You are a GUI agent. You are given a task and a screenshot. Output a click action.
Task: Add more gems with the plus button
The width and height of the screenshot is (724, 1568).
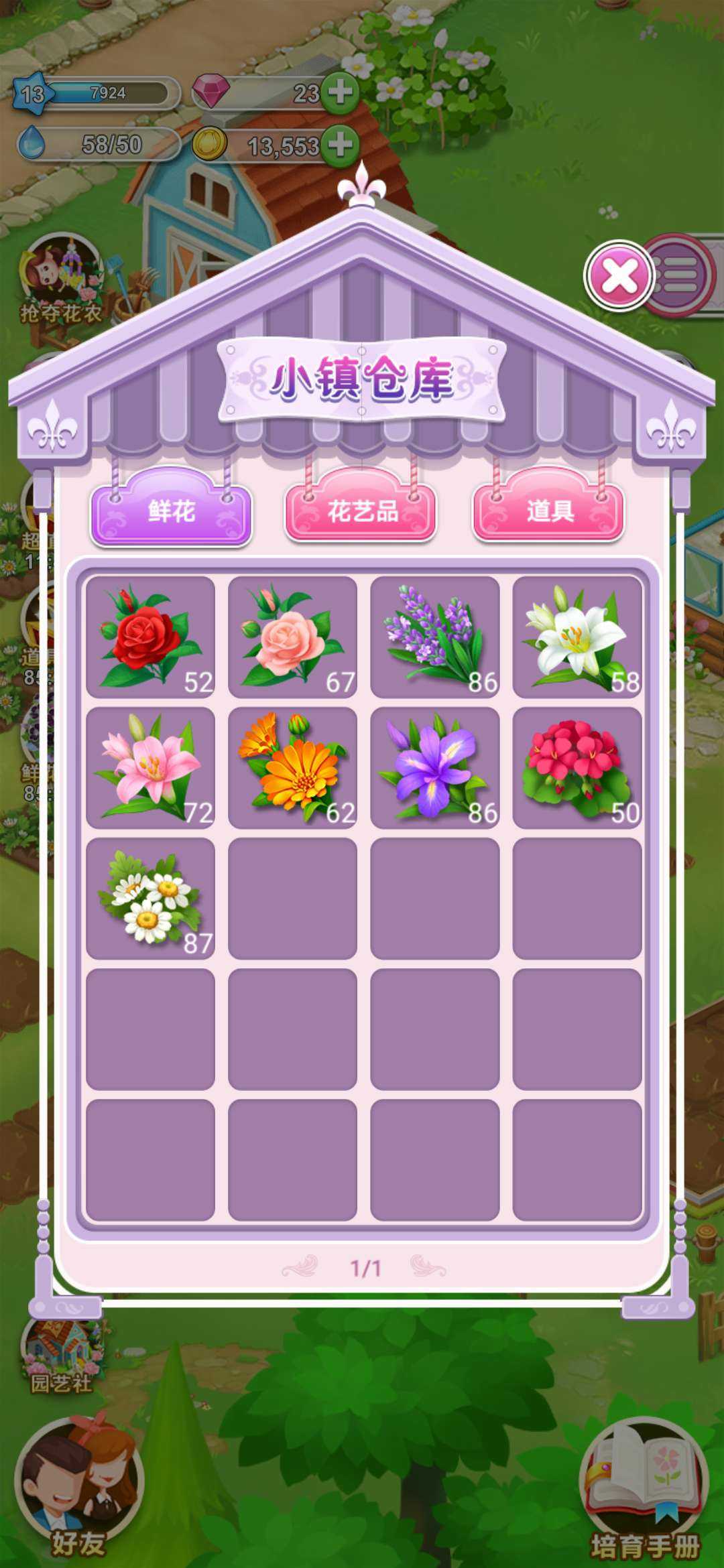coord(341,92)
